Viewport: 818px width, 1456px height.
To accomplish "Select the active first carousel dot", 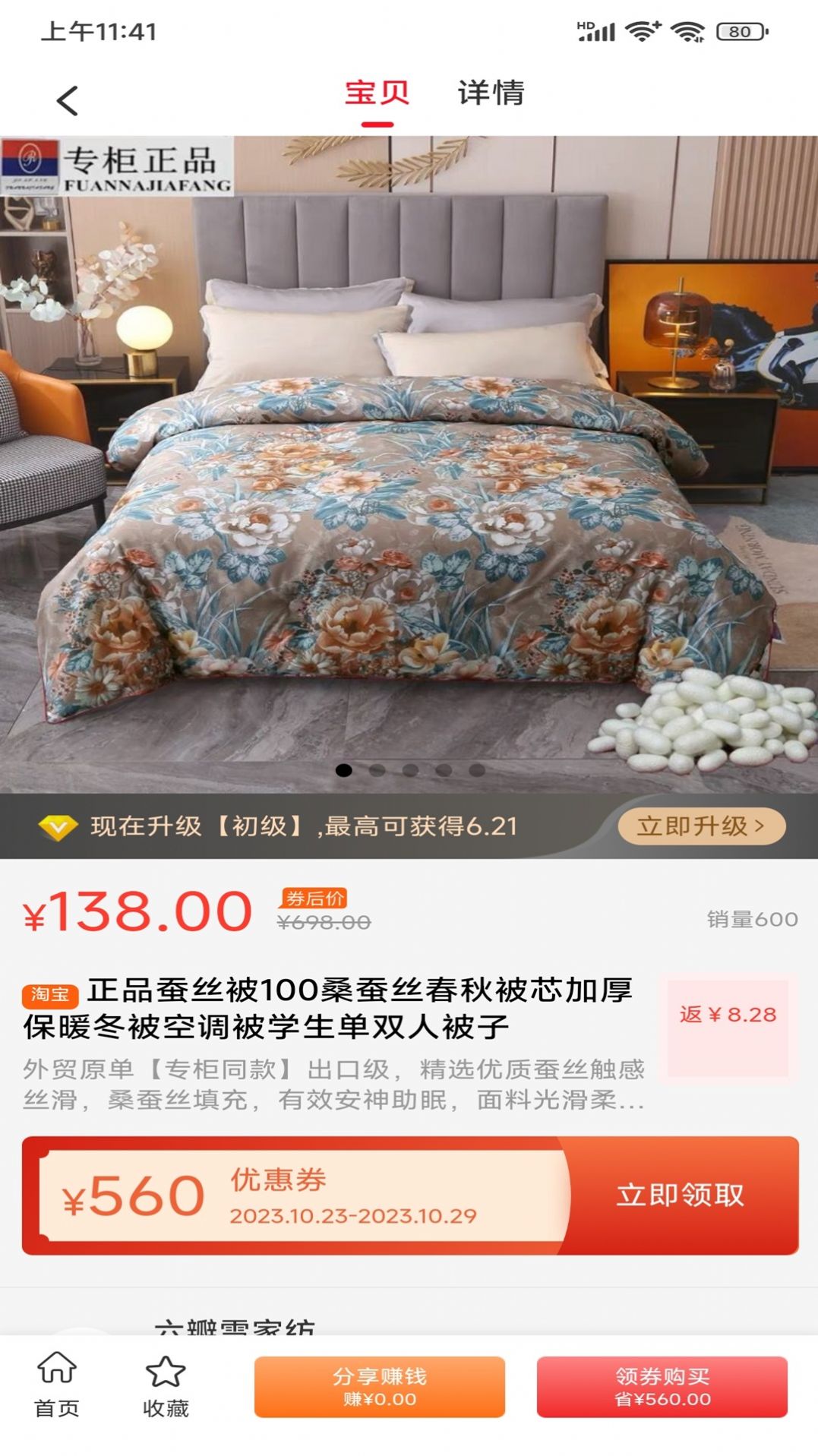I will click(x=345, y=769).
